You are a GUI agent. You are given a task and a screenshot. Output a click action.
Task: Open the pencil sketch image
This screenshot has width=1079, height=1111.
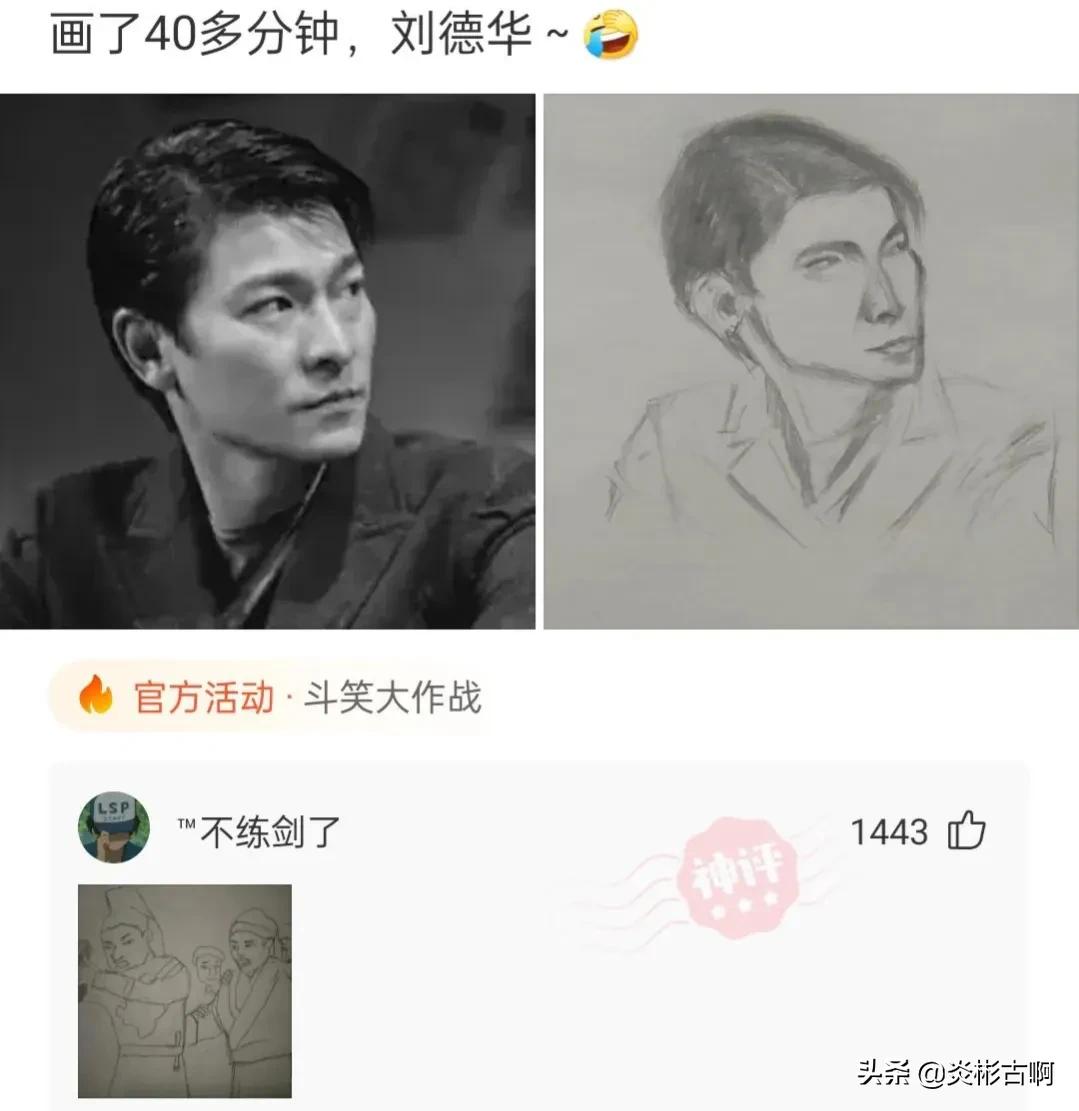pos(811,361)
